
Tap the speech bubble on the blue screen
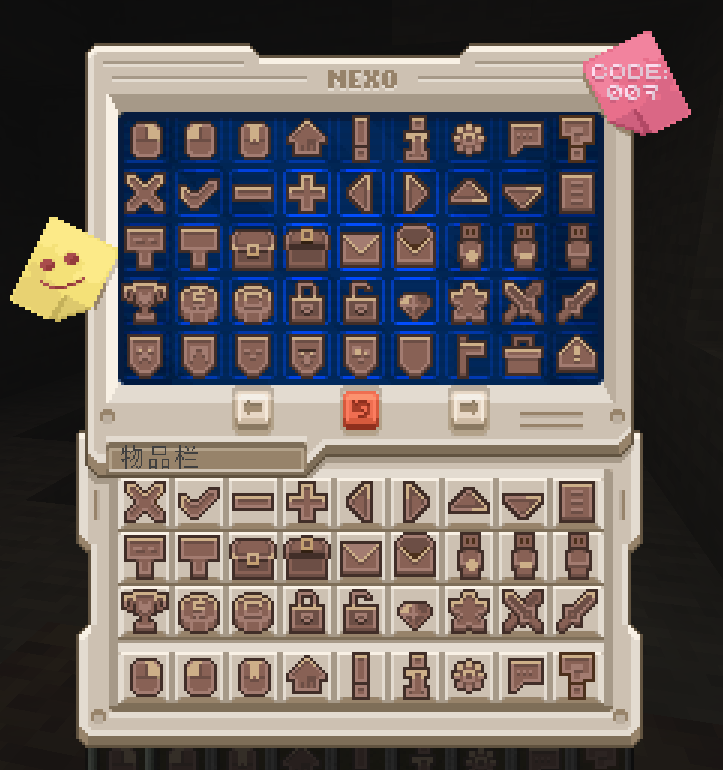pyautogui.click(x=522, y=139)
